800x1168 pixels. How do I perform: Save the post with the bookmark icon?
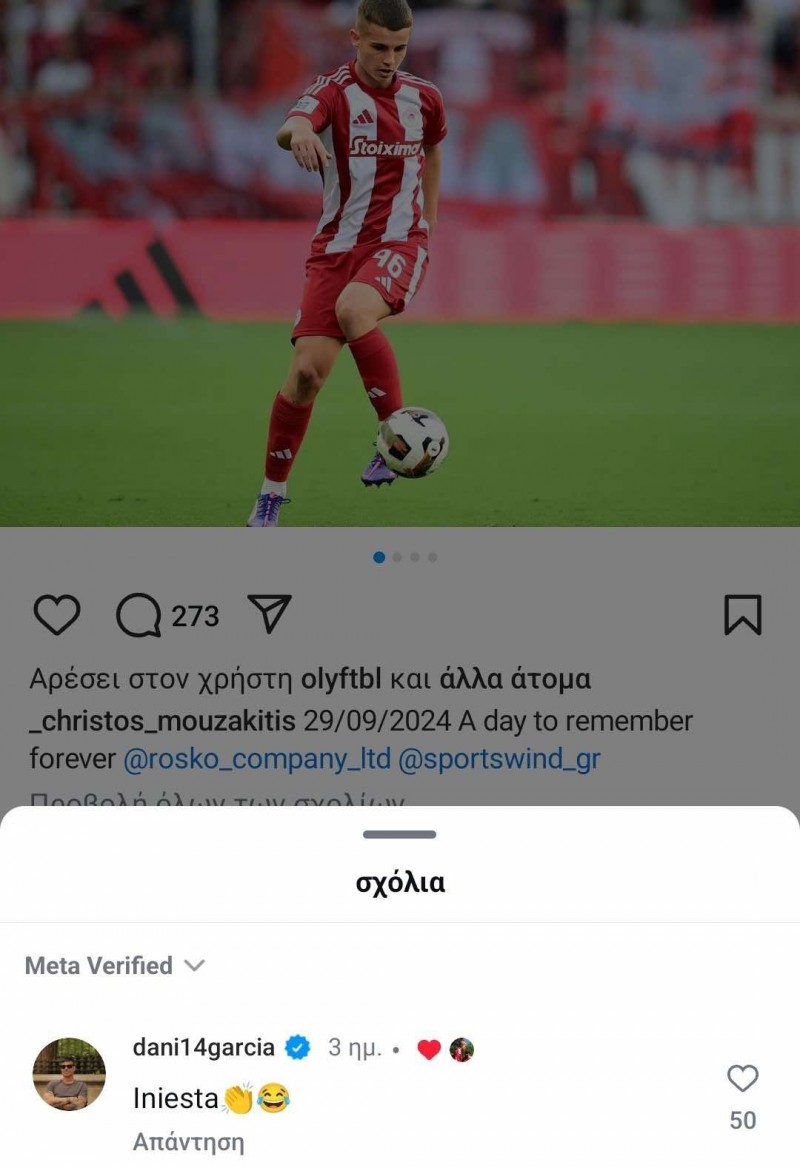(742, 615)
